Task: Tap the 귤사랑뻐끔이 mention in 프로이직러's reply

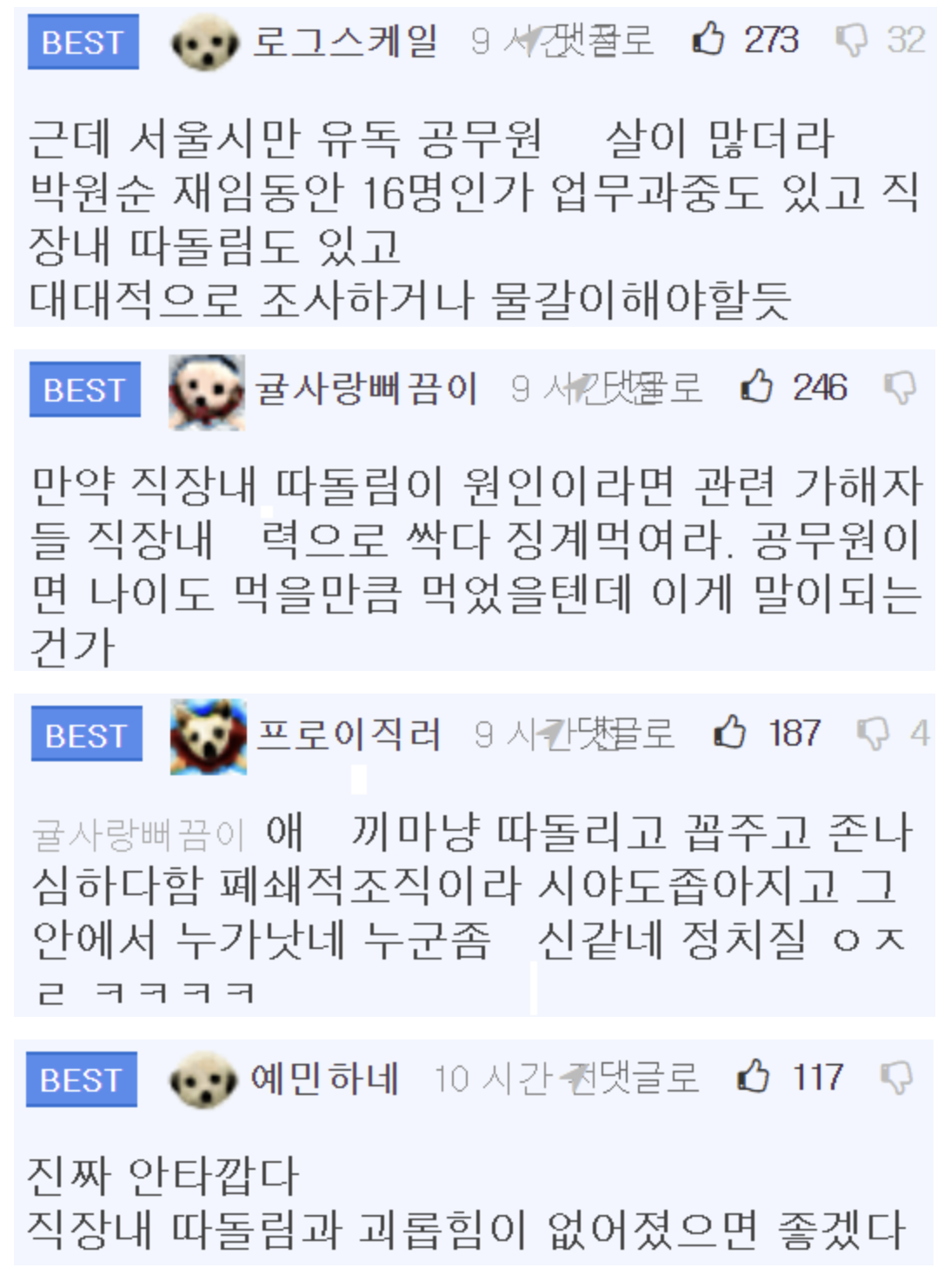Action: click(x=138, y=835)
